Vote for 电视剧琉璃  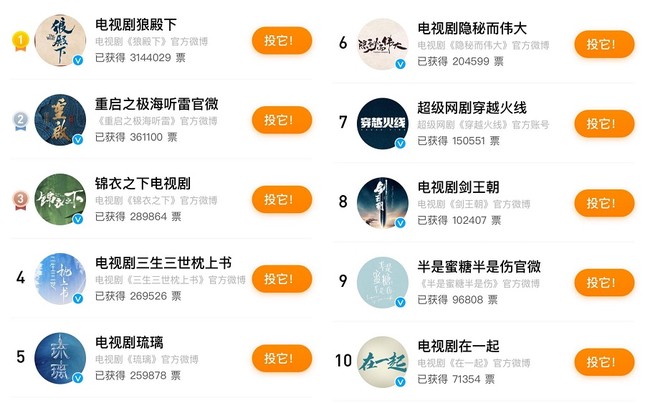pyautogui.click(x=281, y=358)
